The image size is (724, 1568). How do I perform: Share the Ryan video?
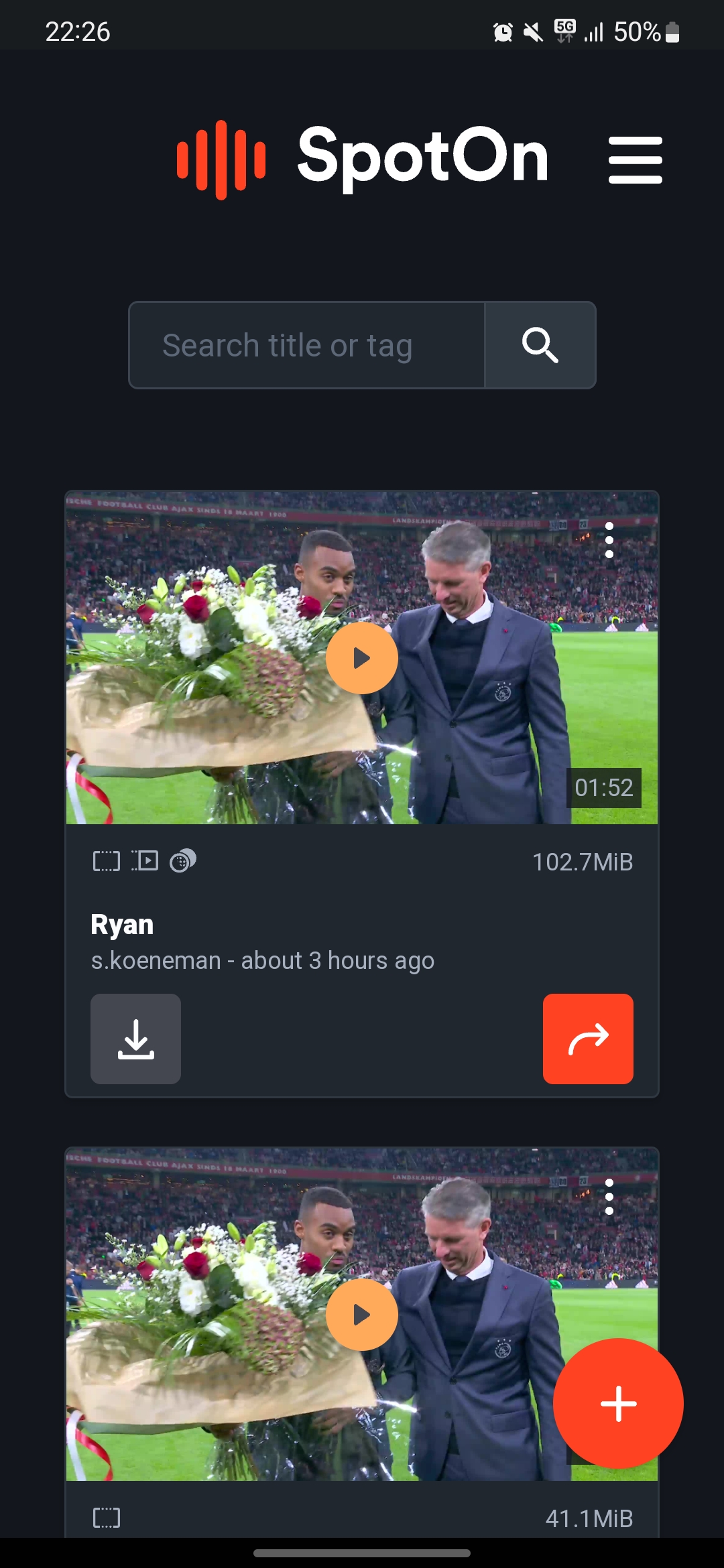(x=588, y=1039)
